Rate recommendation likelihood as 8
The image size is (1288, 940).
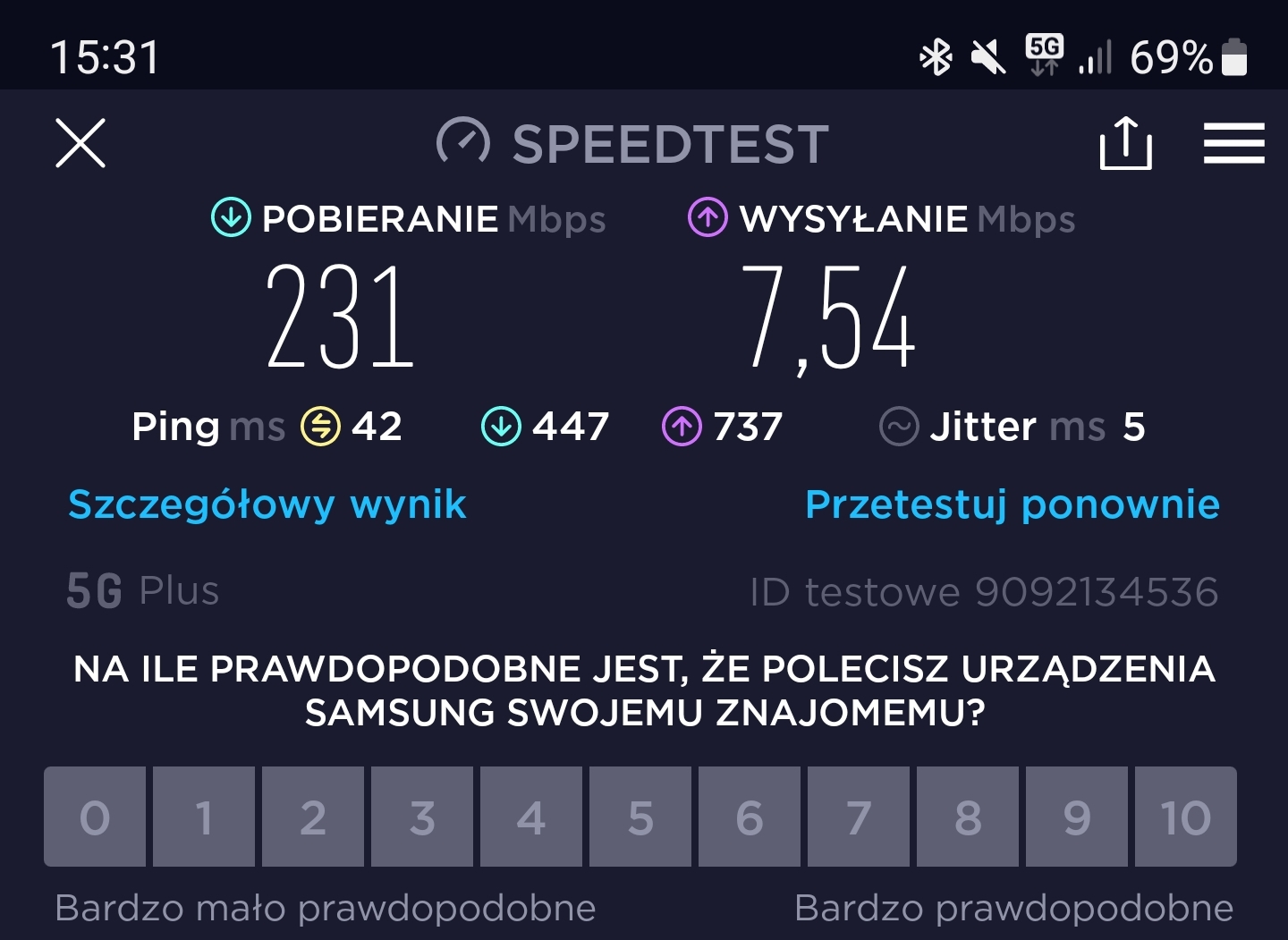coord(968,817)
